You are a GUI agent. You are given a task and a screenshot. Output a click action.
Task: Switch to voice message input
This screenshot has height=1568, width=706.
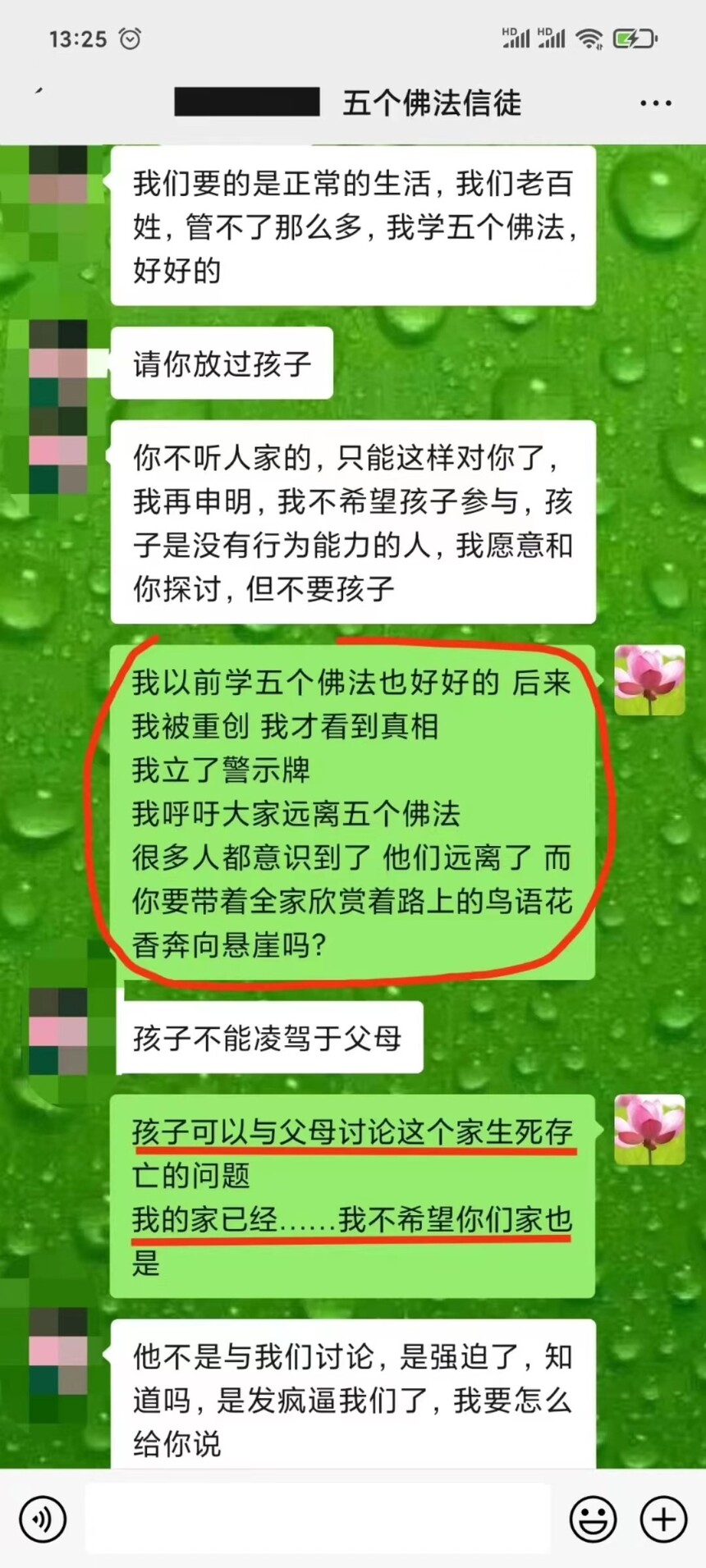42,1520
